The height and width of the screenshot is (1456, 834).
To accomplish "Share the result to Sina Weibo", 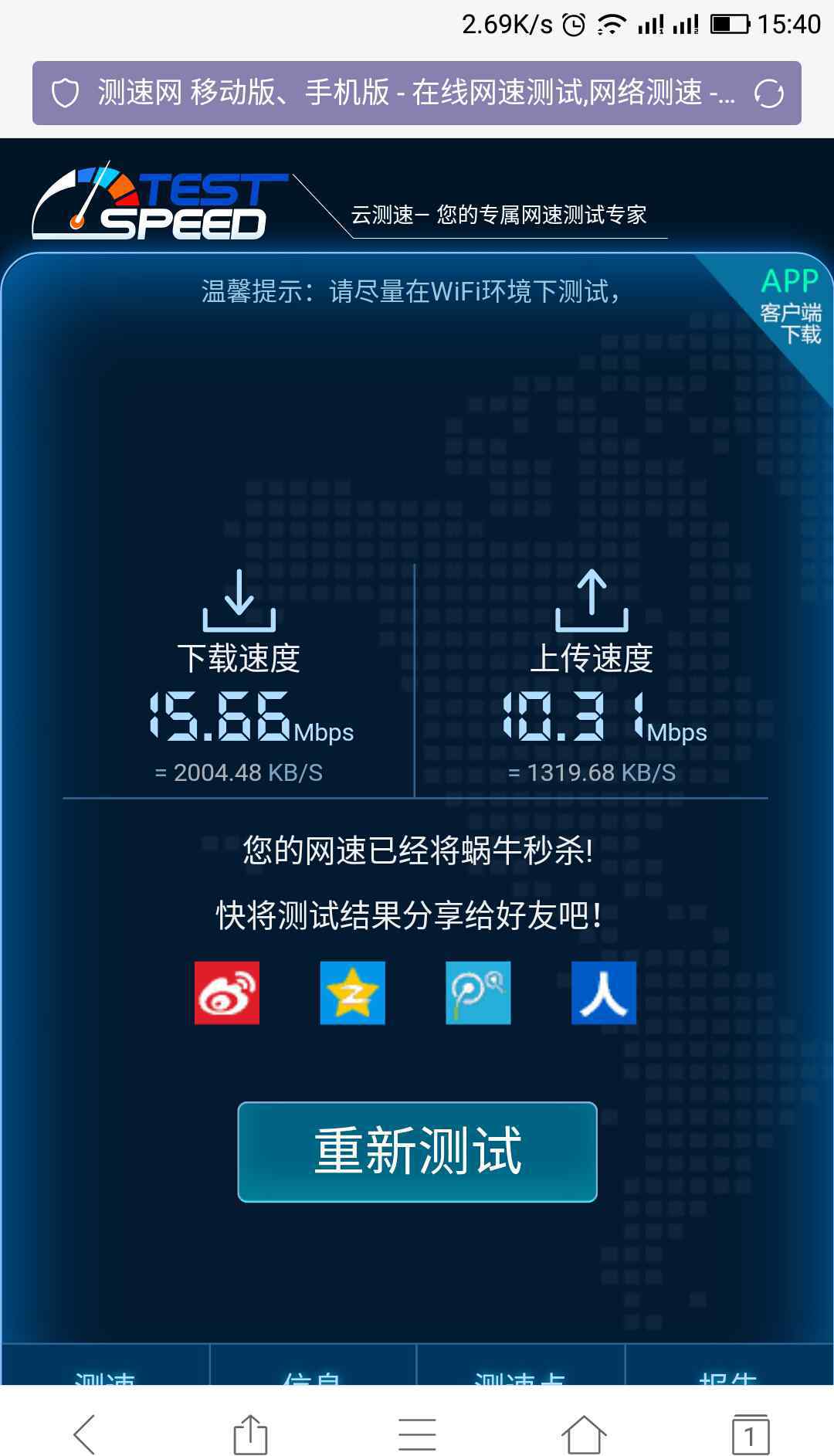I will 227,993.
